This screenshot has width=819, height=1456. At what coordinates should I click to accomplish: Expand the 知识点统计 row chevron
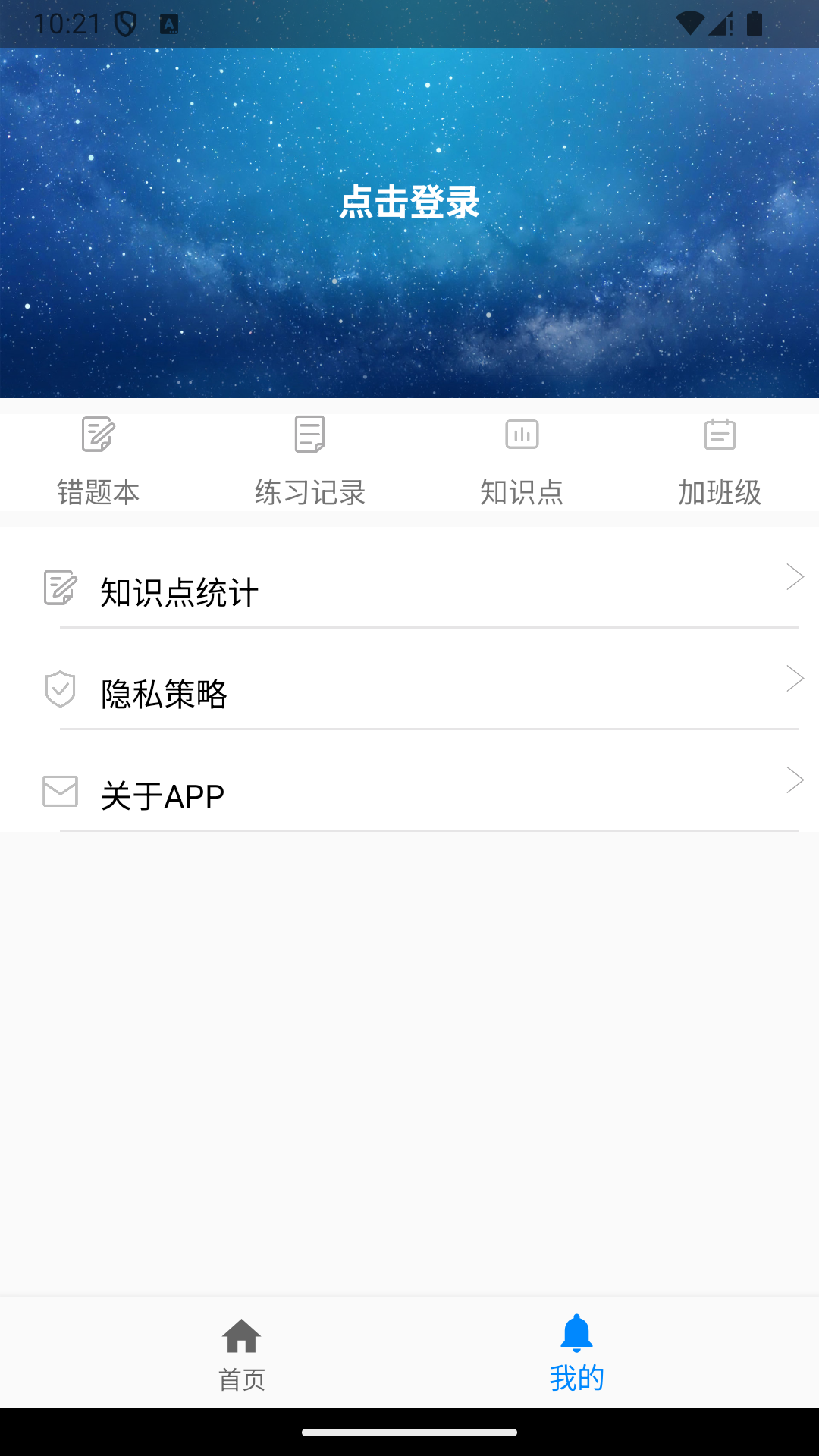tap(795, 576)
